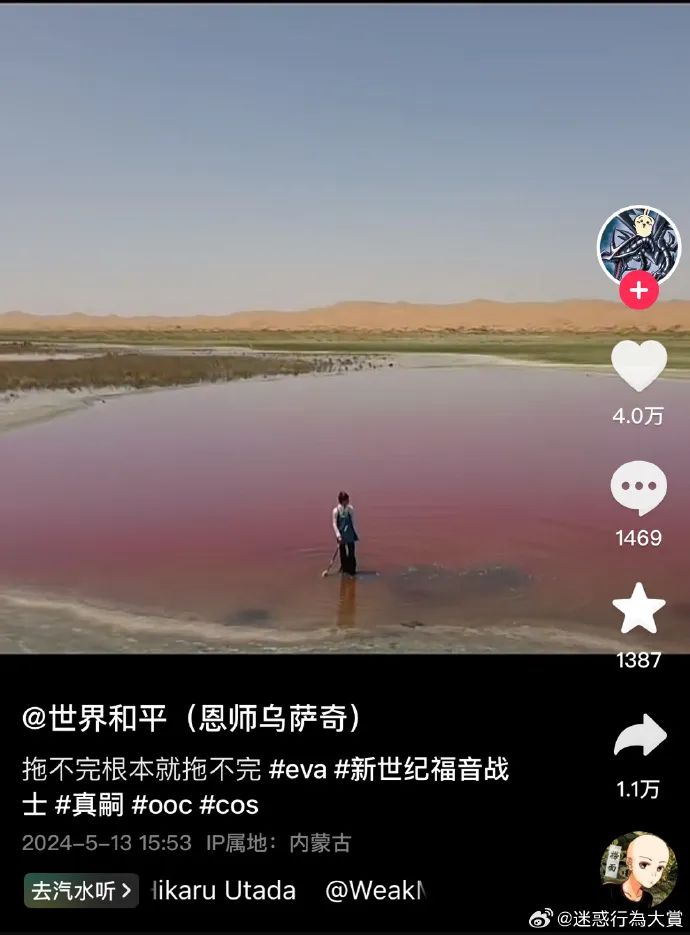690x935 pixels.
Task: Add the video to favorites with the star
Action: (x=639, y=610)
